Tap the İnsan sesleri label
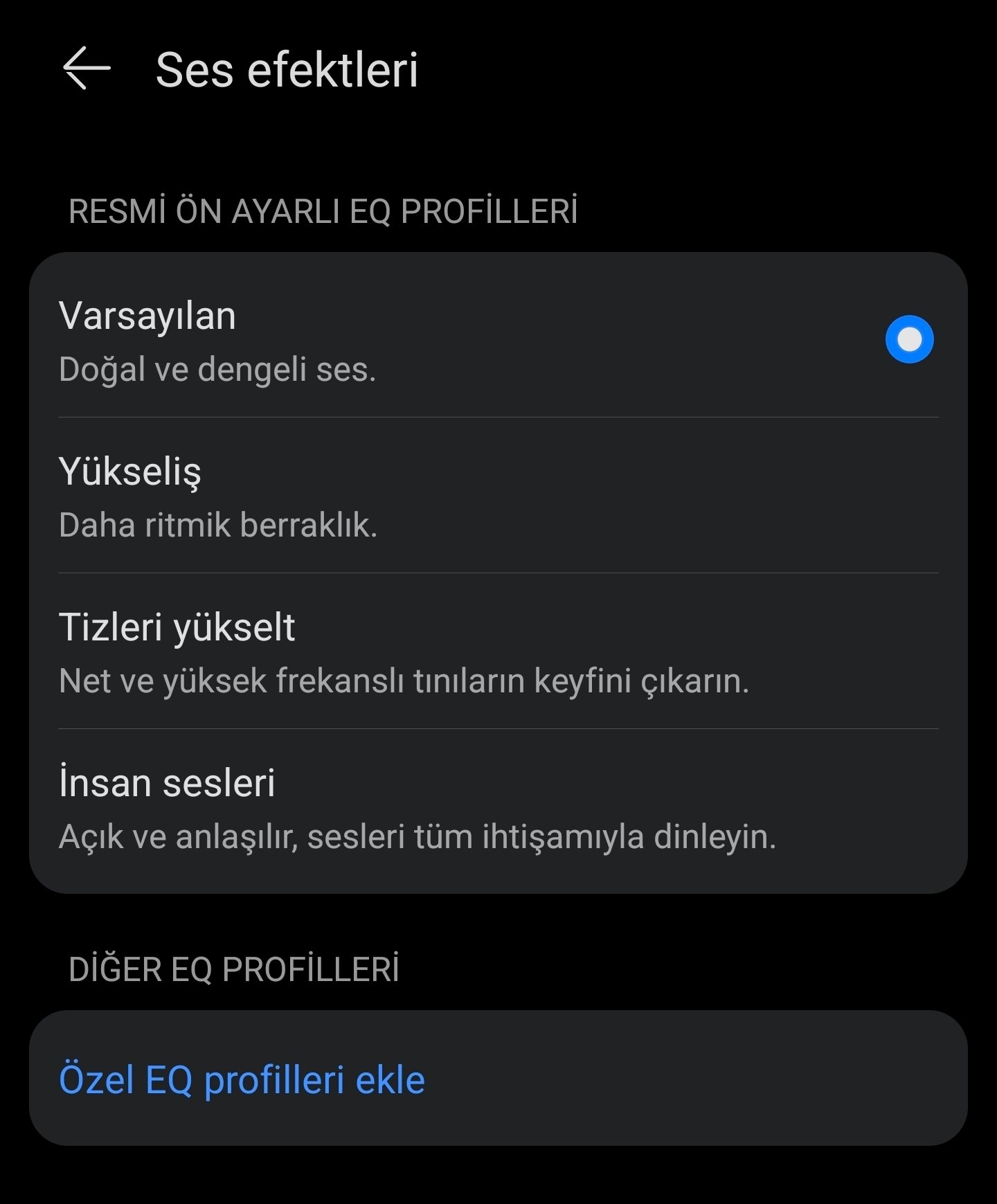The height and width of the screenshot is (1204, 997). pyautogui.click(x=166, y=782)
